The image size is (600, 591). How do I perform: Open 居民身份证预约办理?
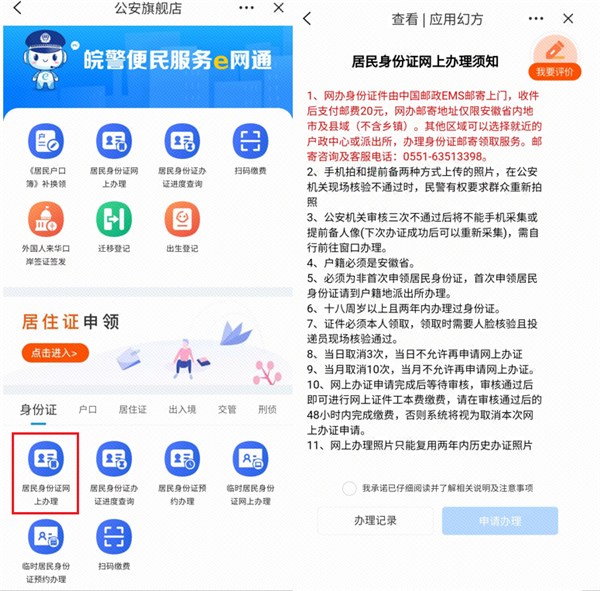(x=182, y=472)
